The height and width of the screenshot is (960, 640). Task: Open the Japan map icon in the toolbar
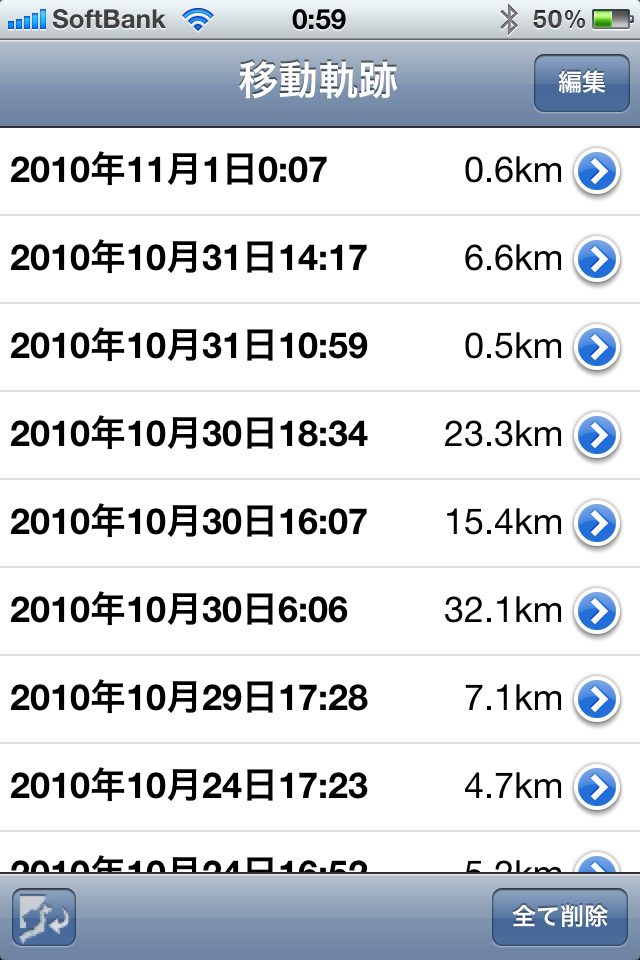pyautogui.click(x=44, y=916)
